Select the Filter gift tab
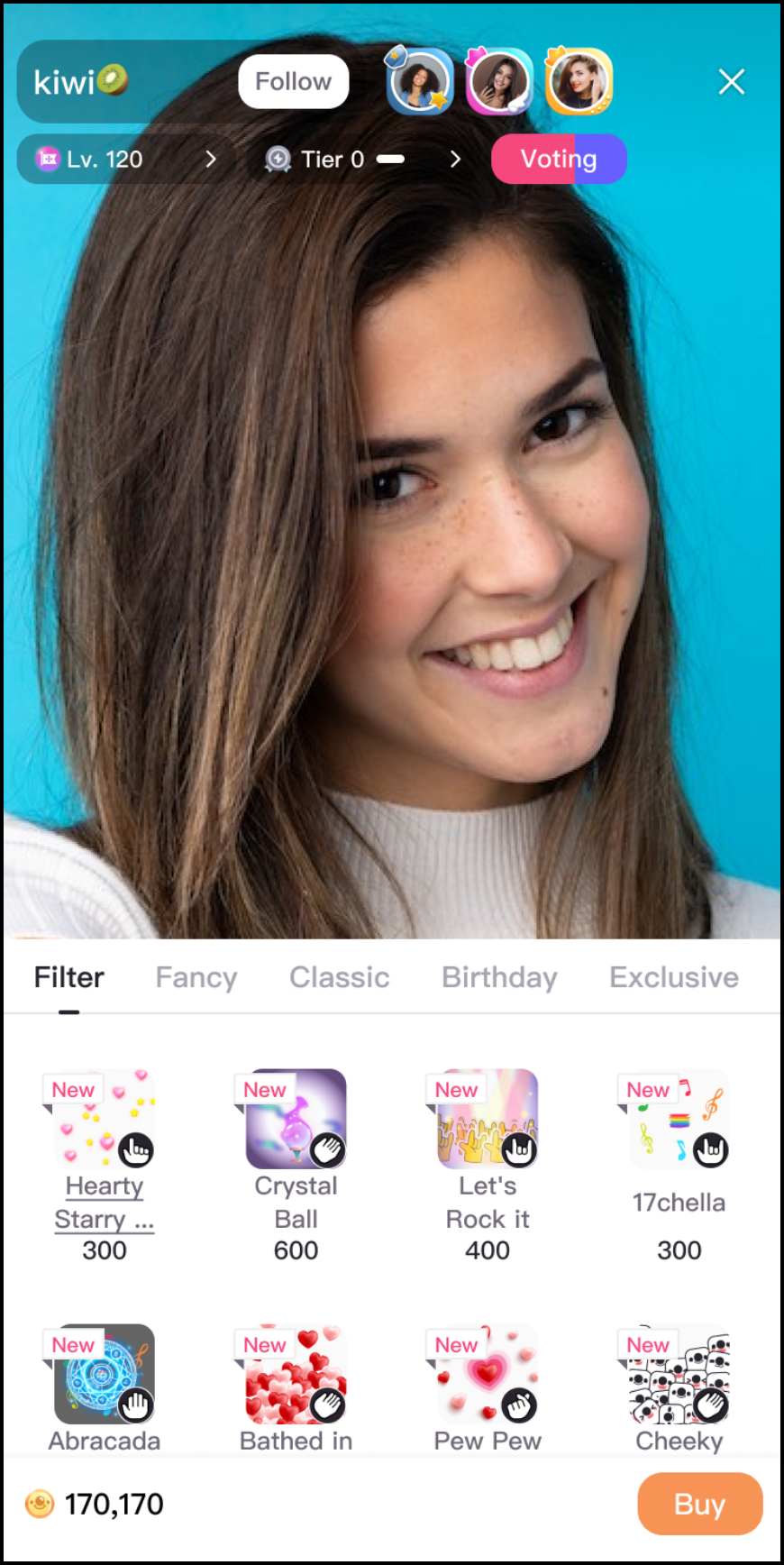The width and height of the screenshot is (784, 1565). tap(68, 977)
